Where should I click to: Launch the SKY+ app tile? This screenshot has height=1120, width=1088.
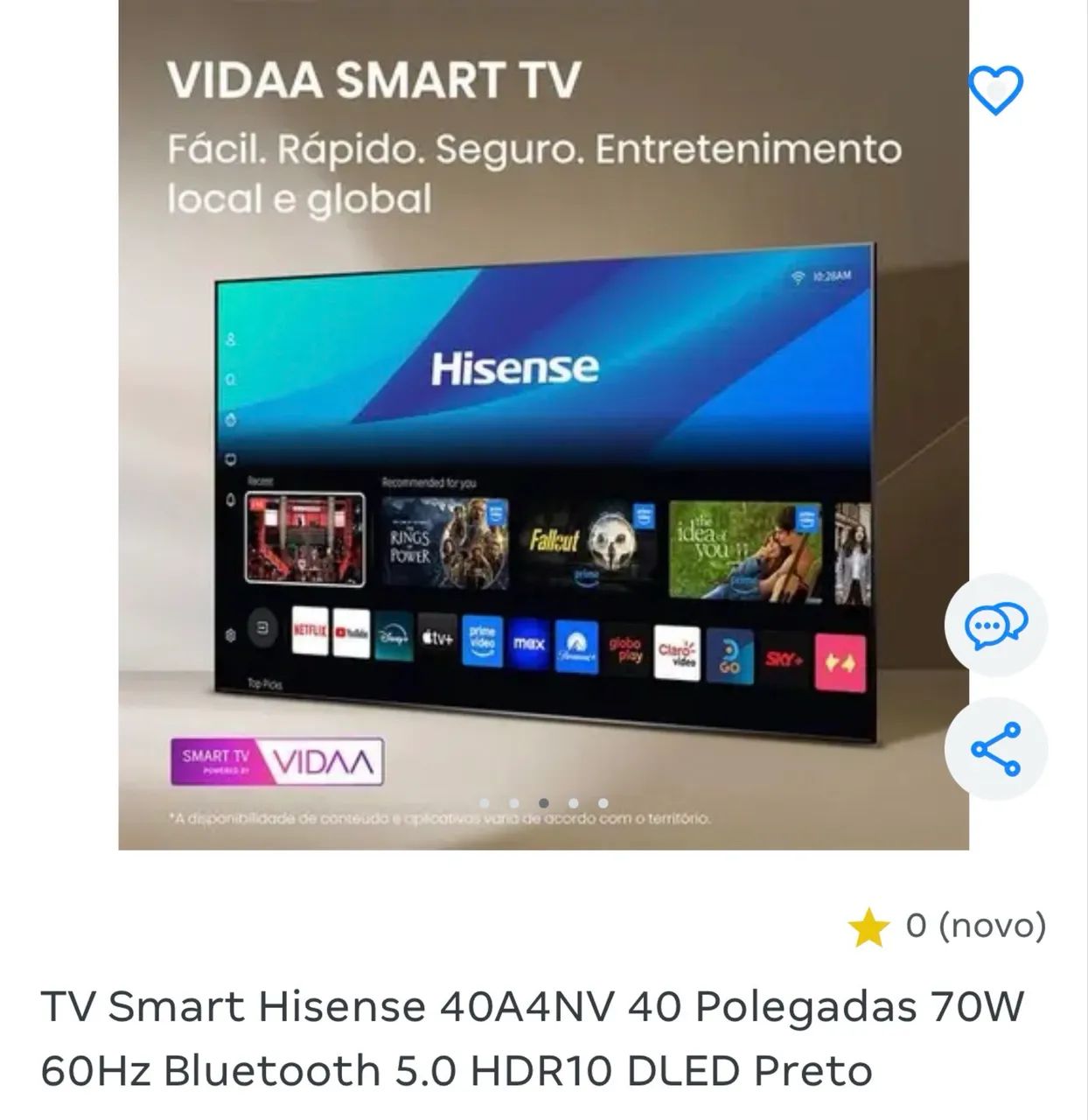(785, 658)
